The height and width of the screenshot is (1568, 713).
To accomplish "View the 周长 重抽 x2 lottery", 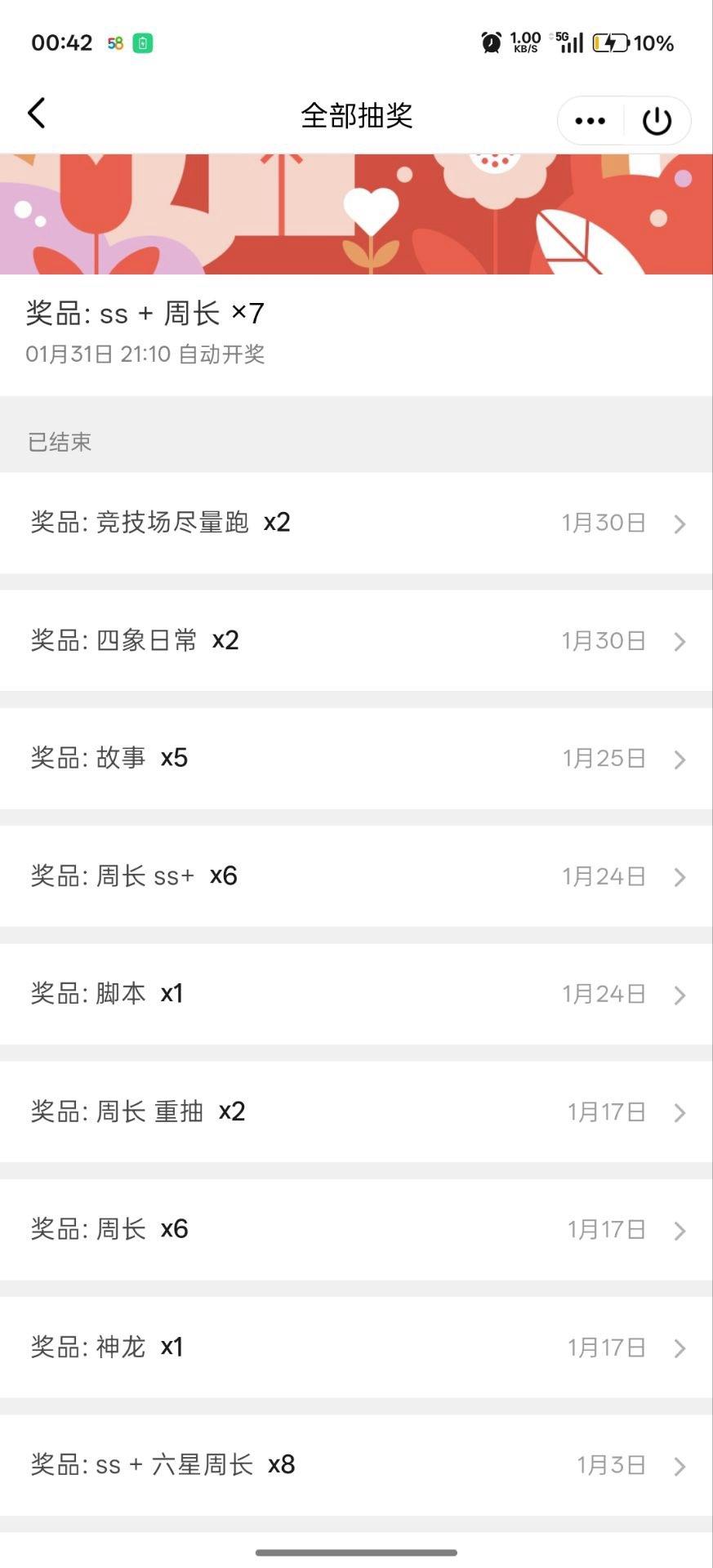I will point(356,1111).
